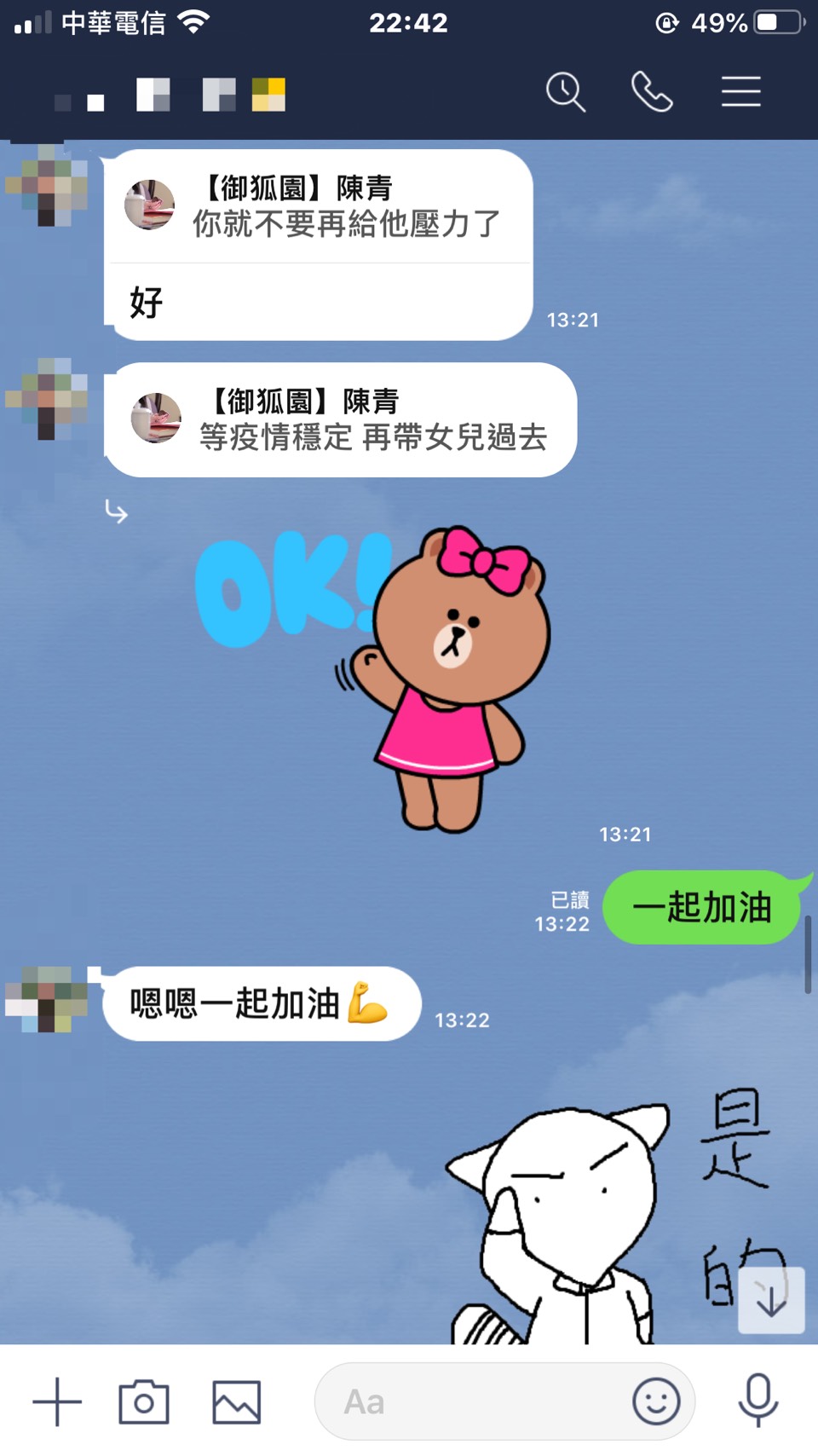Record a voice message
Viewport: 818px width, 1456px height.
758,1401
